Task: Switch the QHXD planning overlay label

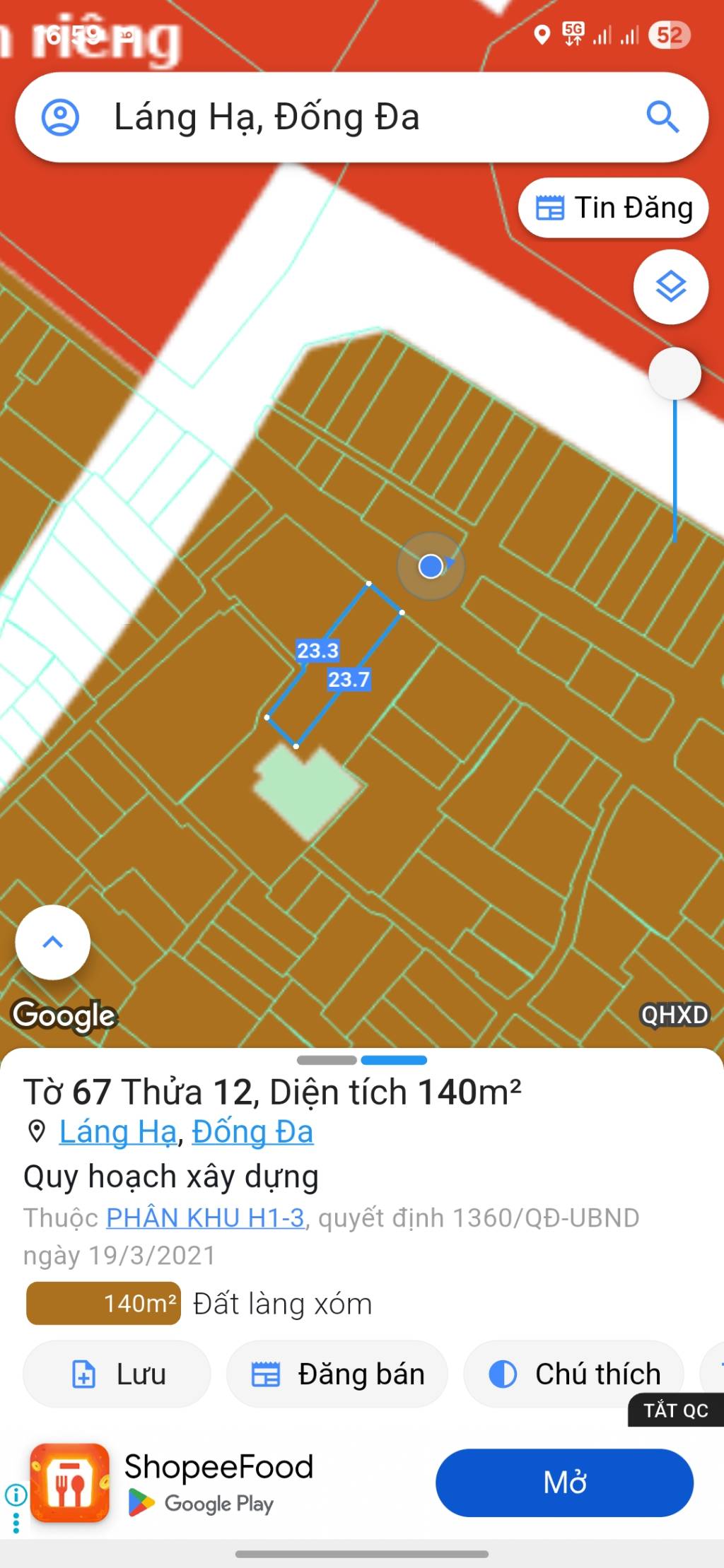Action: click(x=674, y=1015)
